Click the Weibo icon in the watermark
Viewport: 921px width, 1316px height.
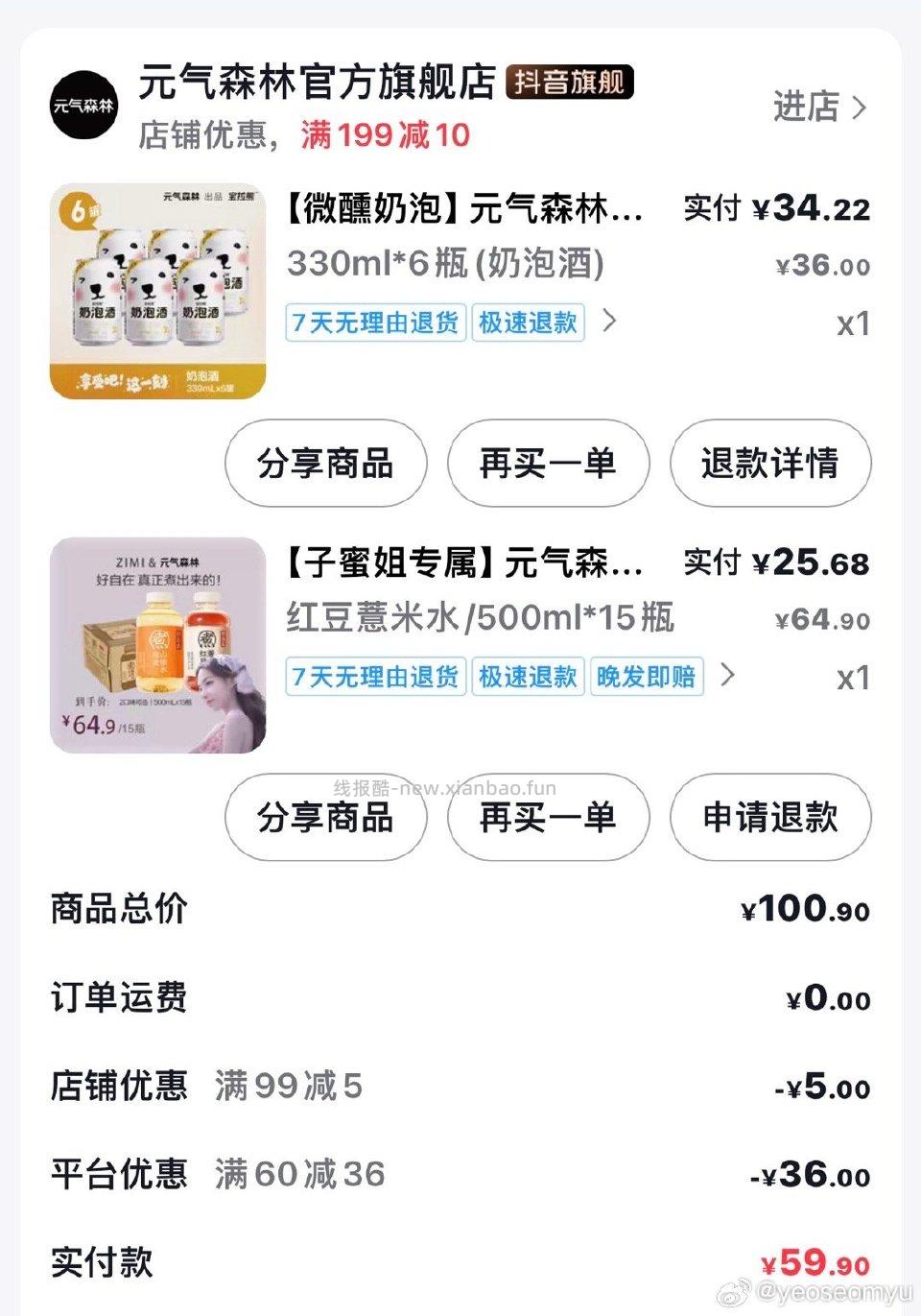coord(733,1293)
